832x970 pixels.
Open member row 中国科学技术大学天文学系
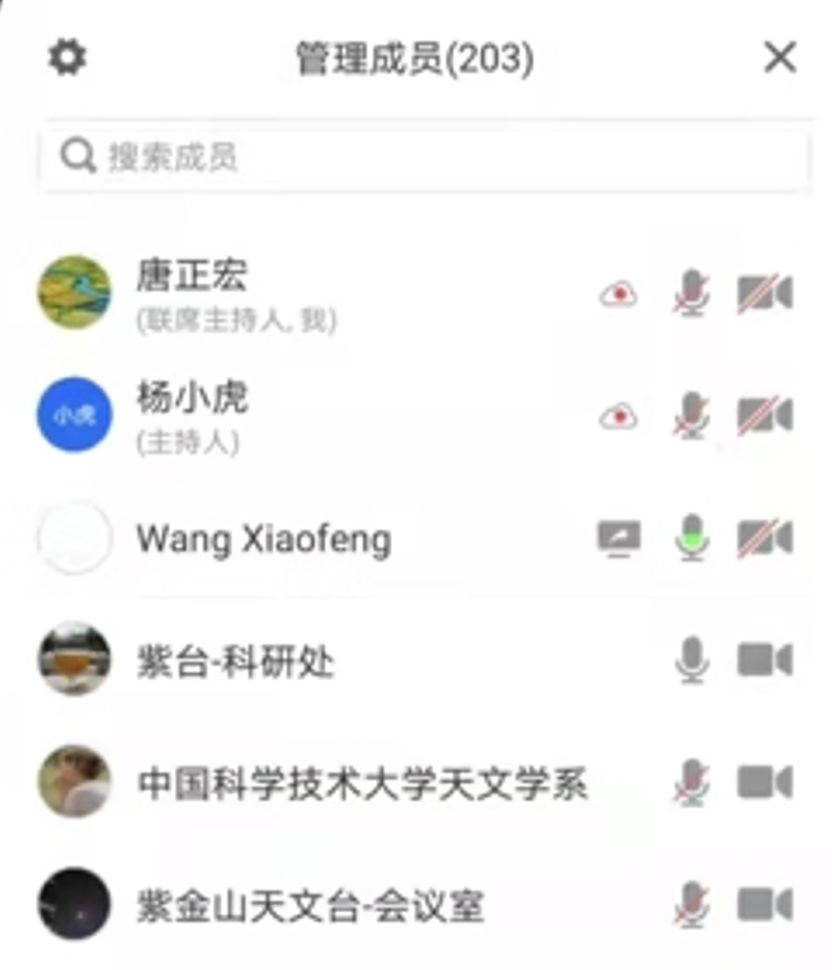click(x=362, y=783)
